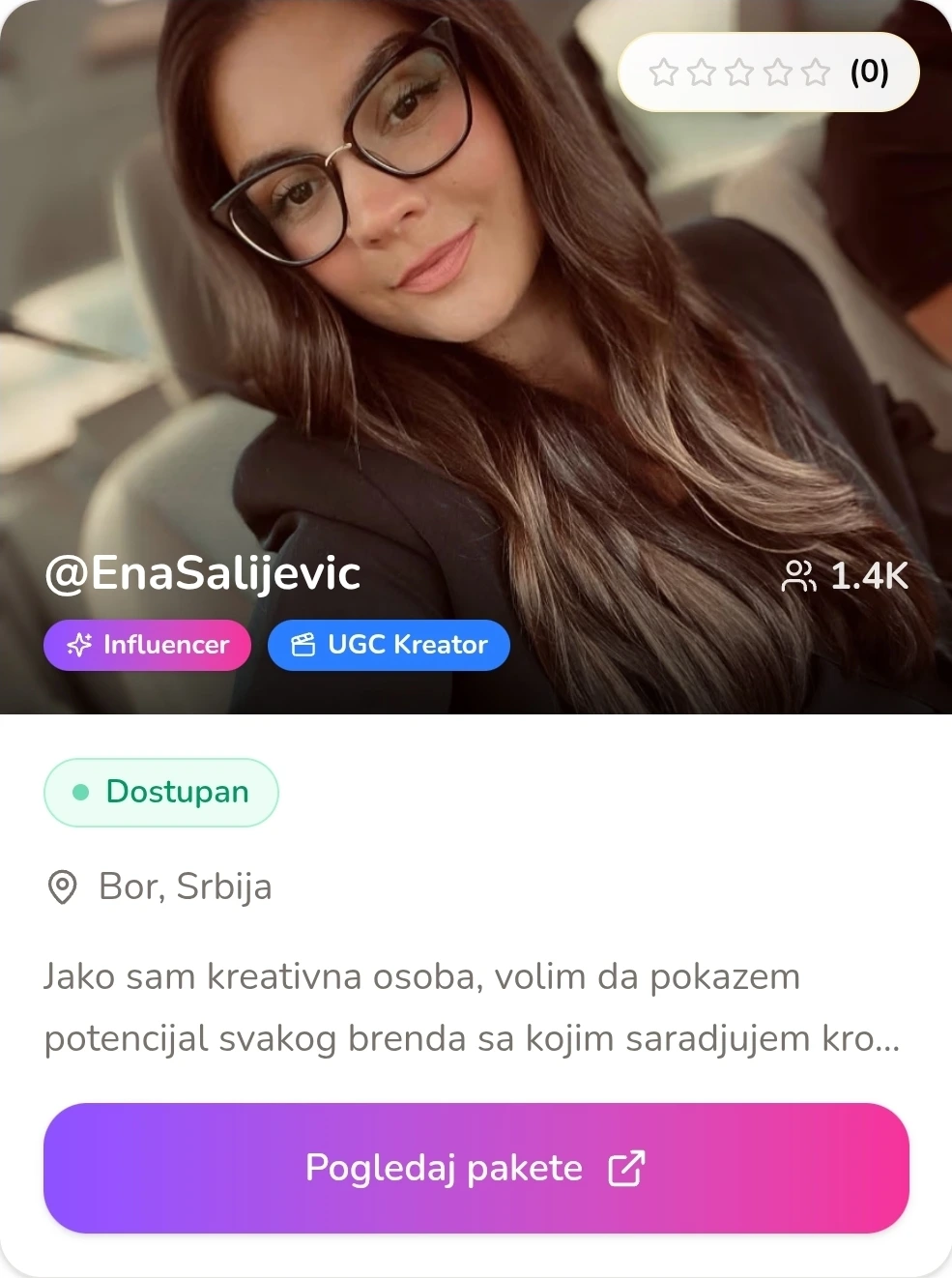Tap the Pogledaj pakete button
Viewport: 952px width, 1278px height.
click(x=476, y=1168)
